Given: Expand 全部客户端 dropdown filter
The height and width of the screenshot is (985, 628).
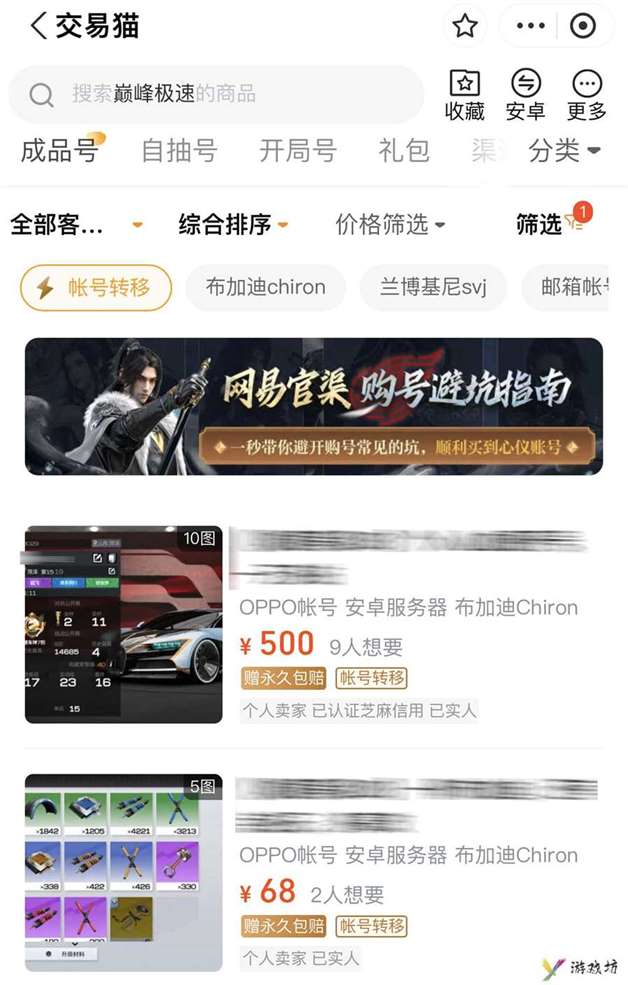Looking at the screenshot, I should tap(76, 225).
